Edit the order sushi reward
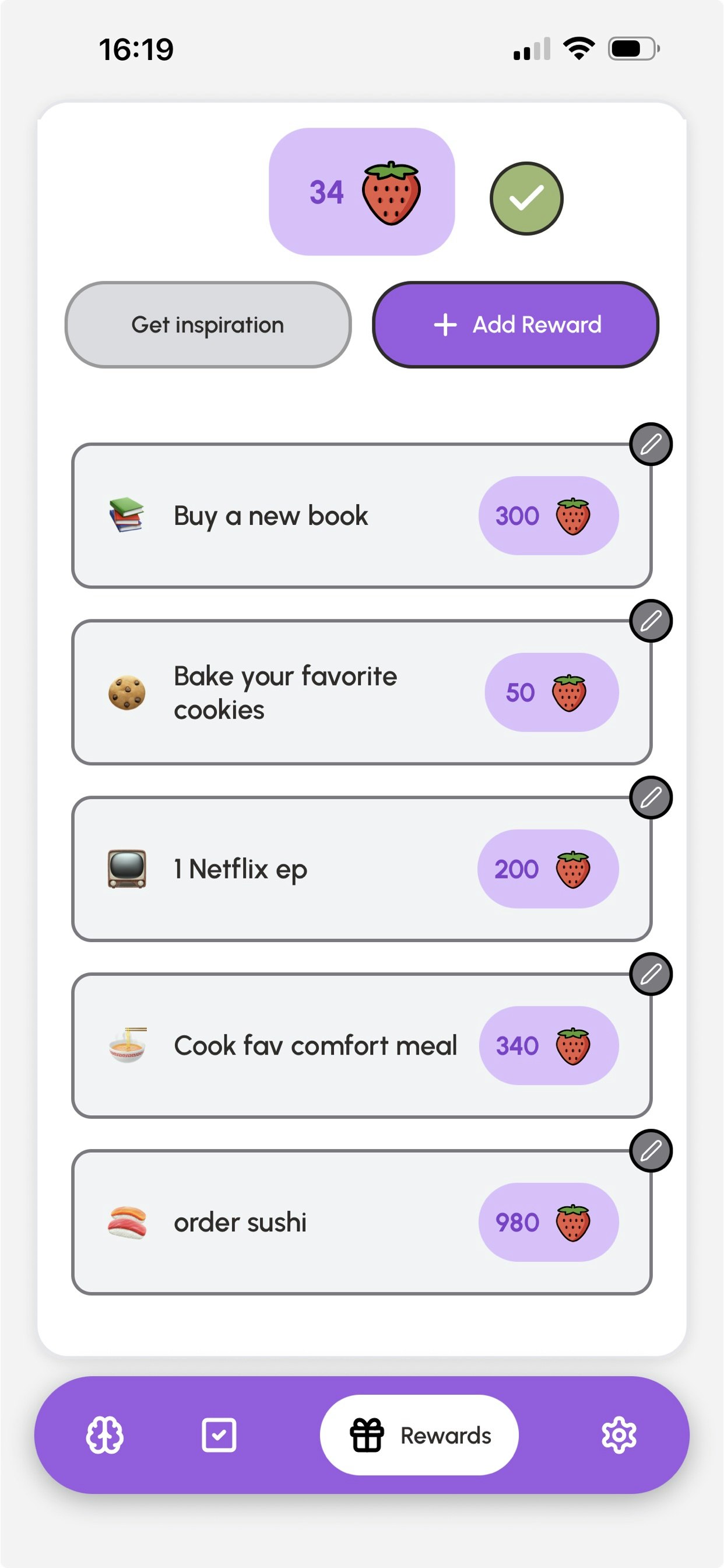This screenshot has width=724, height=1568. [651, 1150]
